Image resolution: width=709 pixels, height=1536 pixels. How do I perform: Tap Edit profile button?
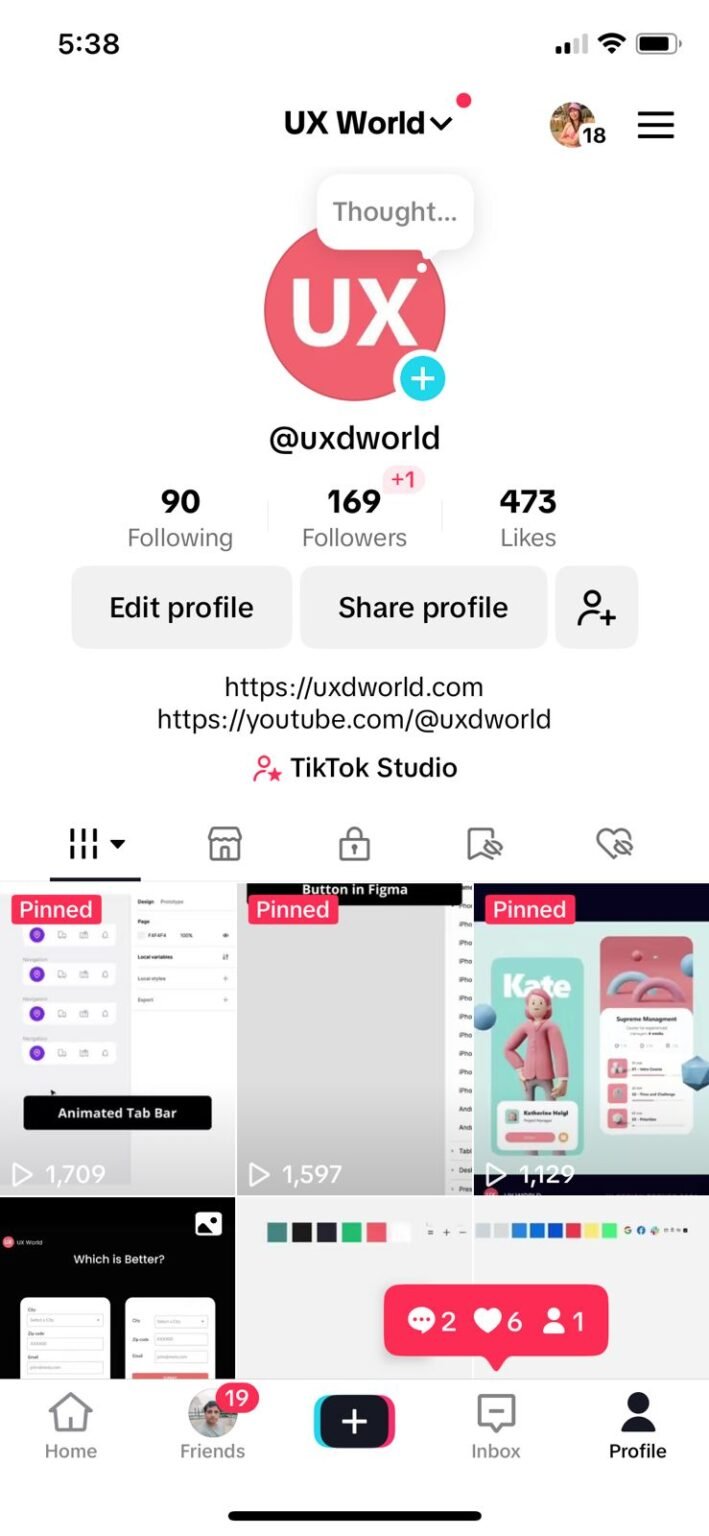(181, 607)
